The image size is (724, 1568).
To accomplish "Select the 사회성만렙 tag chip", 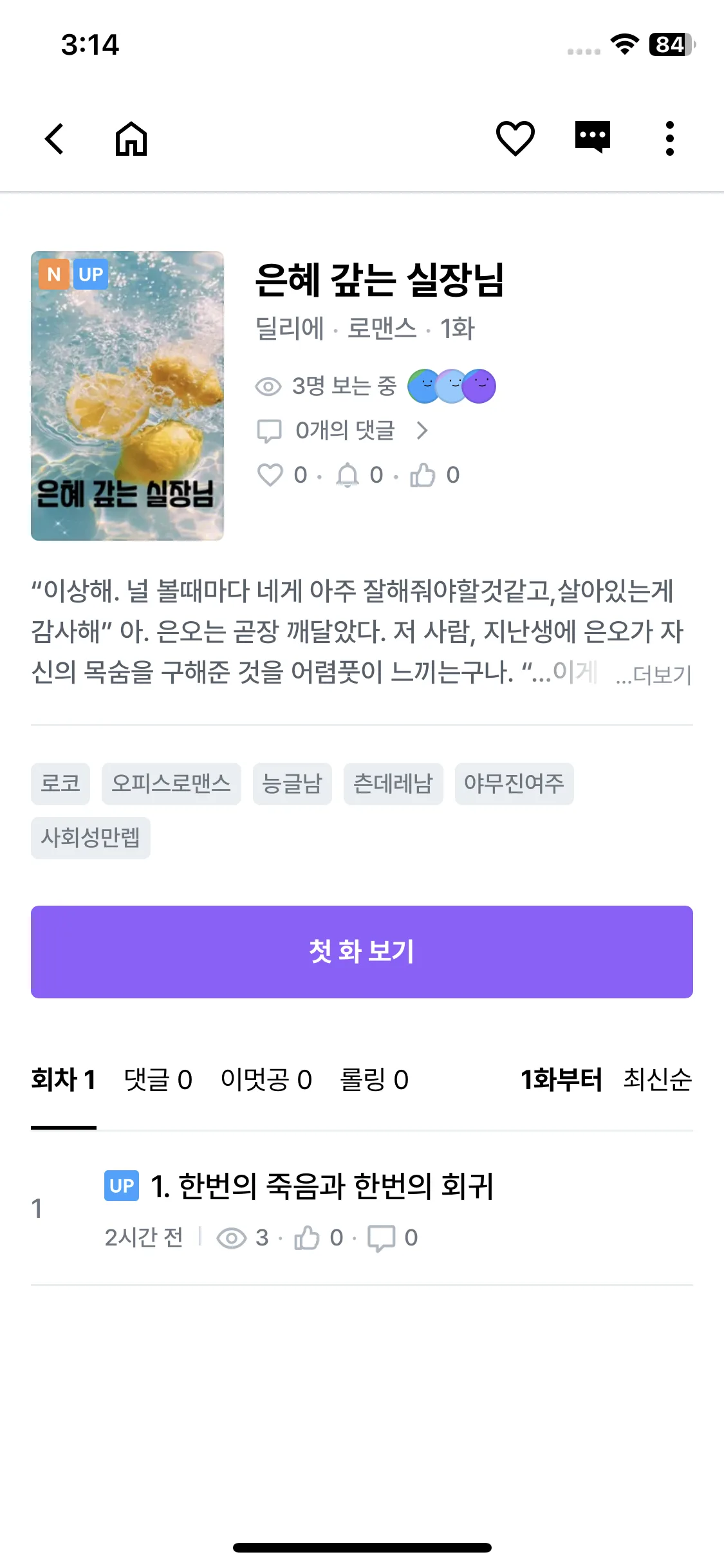I will 90,837.
